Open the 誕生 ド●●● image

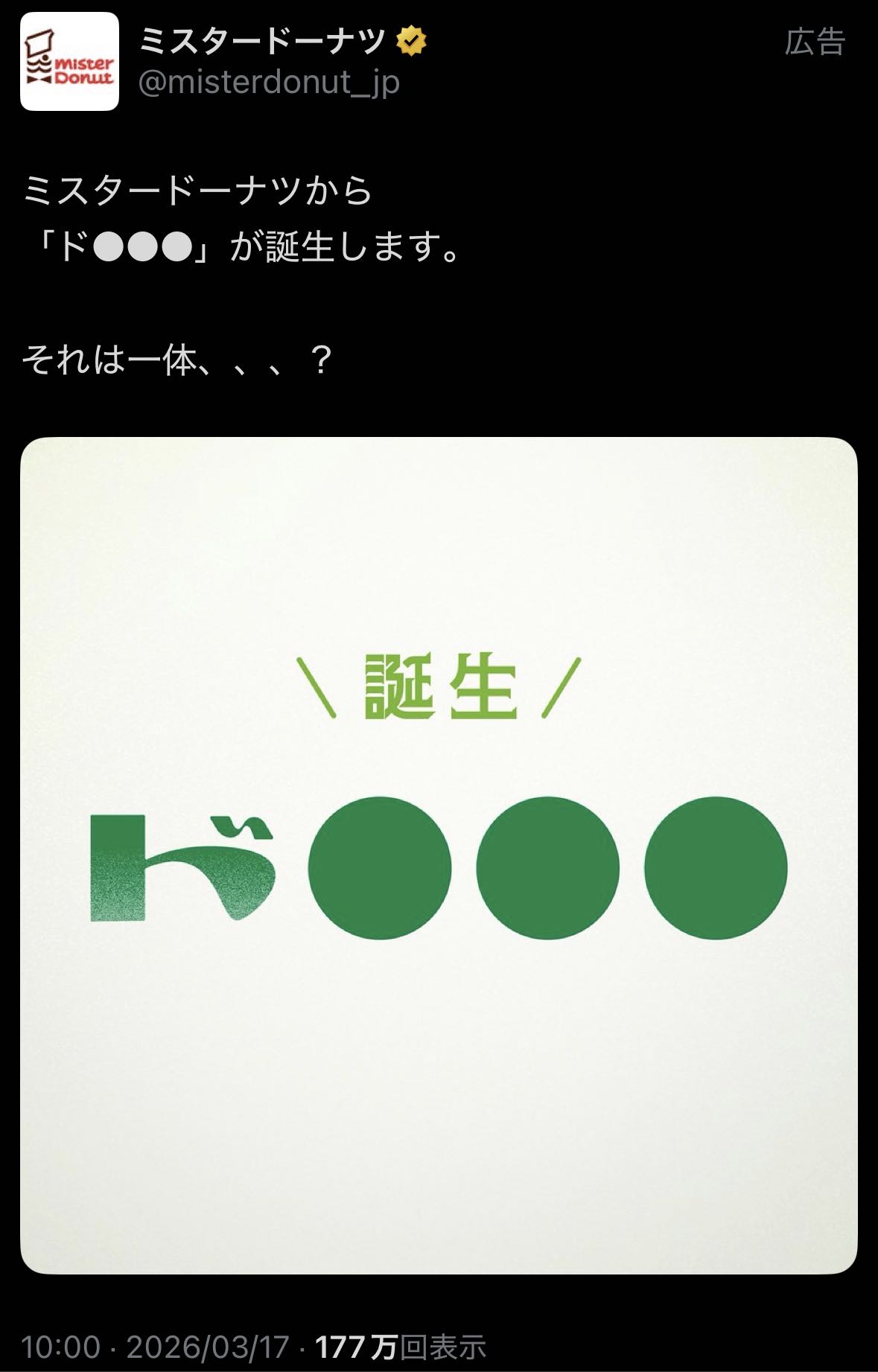[x=439, y=855]
